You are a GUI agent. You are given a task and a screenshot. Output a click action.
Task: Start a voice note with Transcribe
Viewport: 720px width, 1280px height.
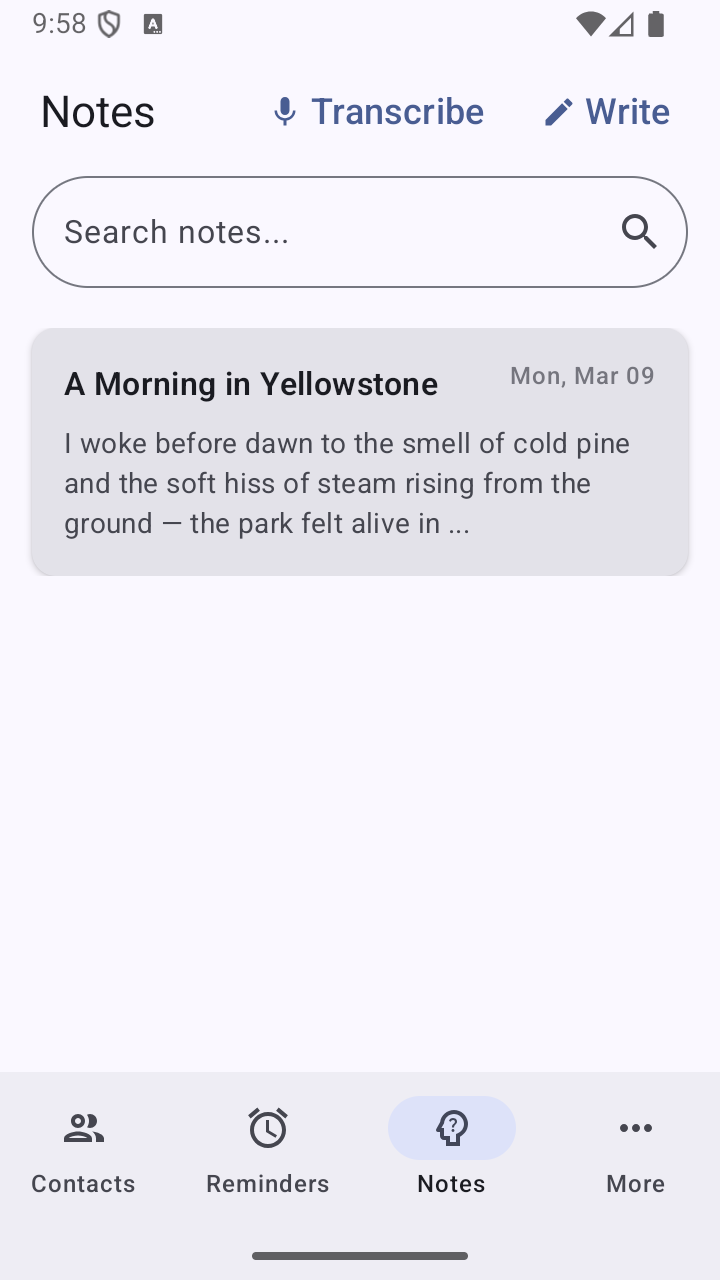coord(379,112)
